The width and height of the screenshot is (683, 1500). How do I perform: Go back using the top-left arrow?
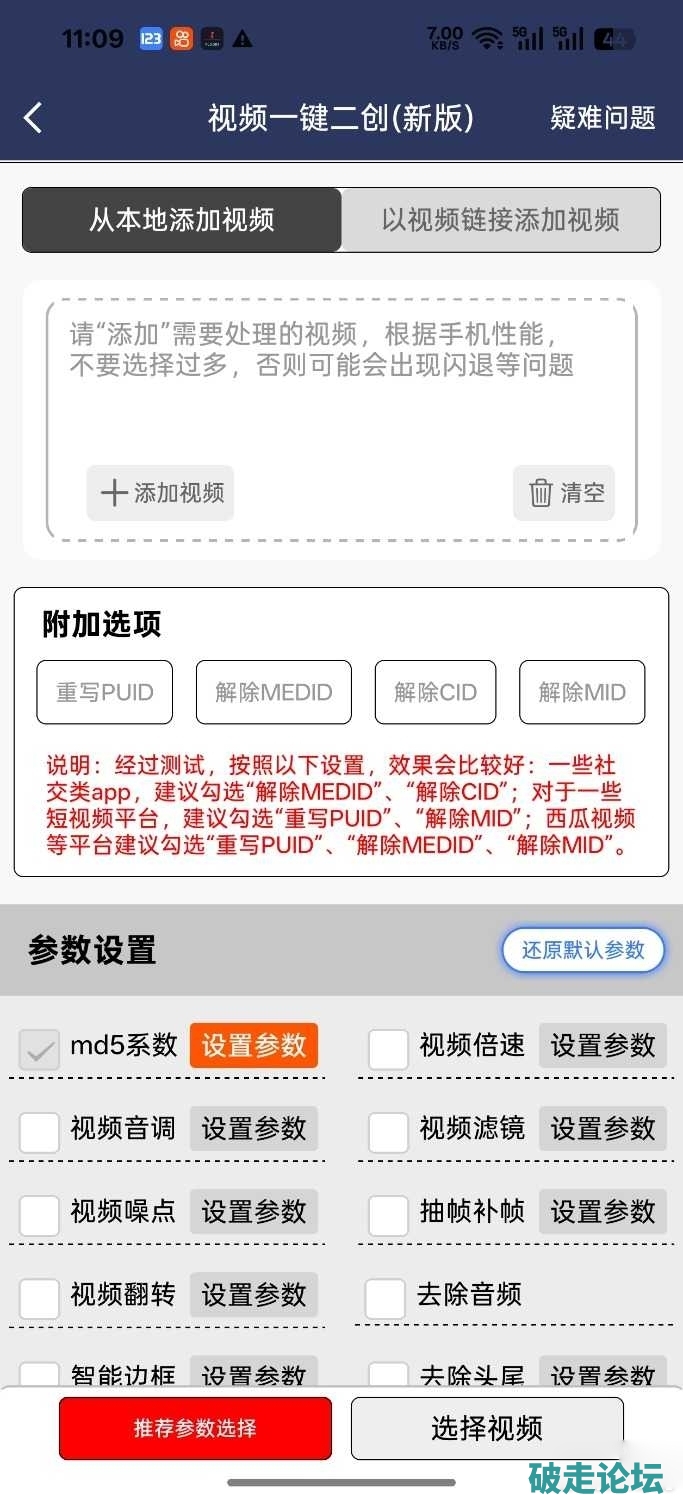pos(33,118)
